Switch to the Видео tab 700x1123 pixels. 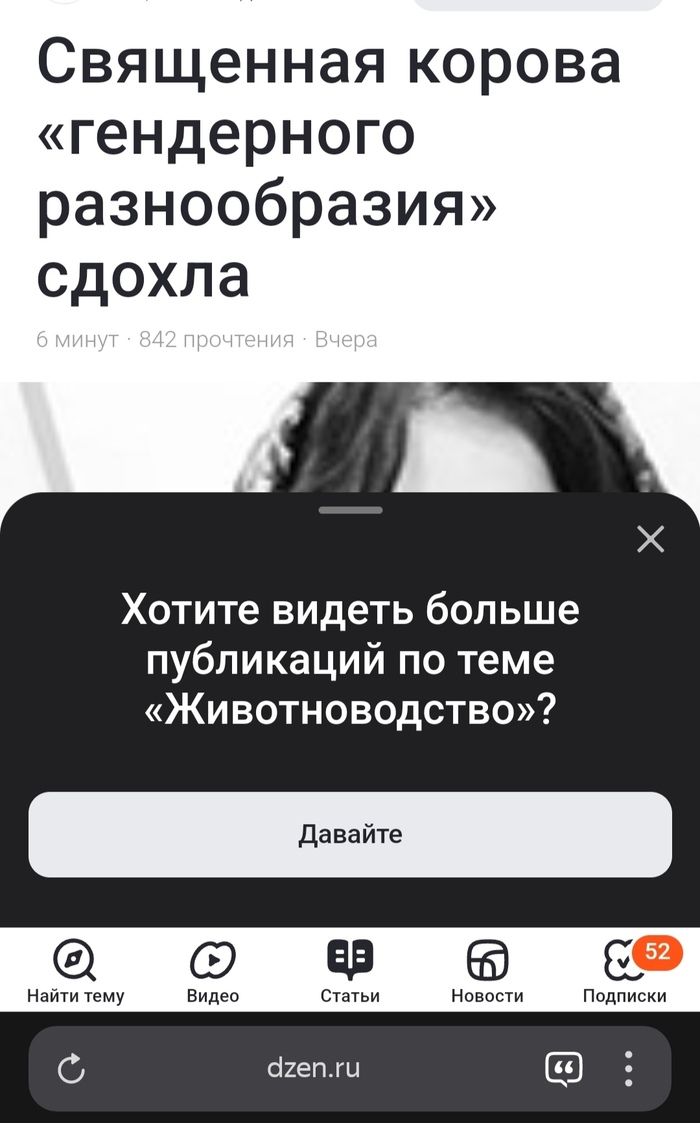click(x=213, y=971)
